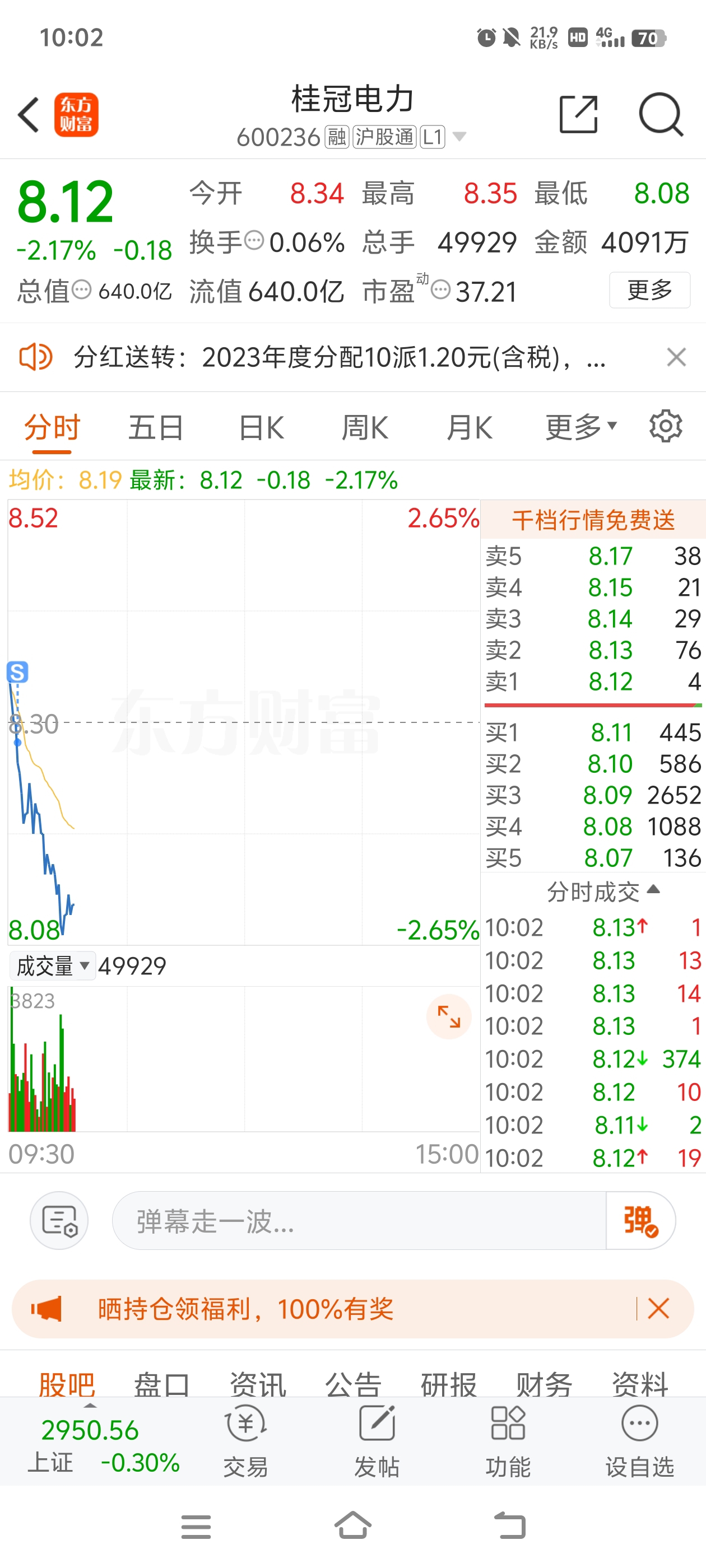Viewport: 706px width, 1568px height.
Task: Switch to the 日K chart tab
Action: coord(261,427)
